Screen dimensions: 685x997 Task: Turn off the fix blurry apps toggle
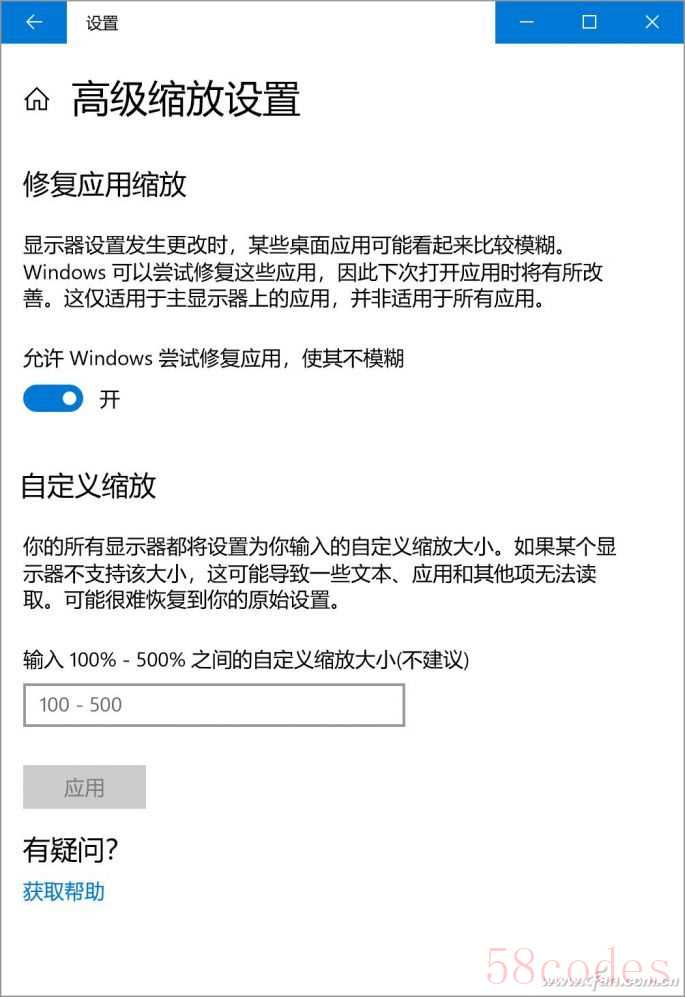(53, 399)
